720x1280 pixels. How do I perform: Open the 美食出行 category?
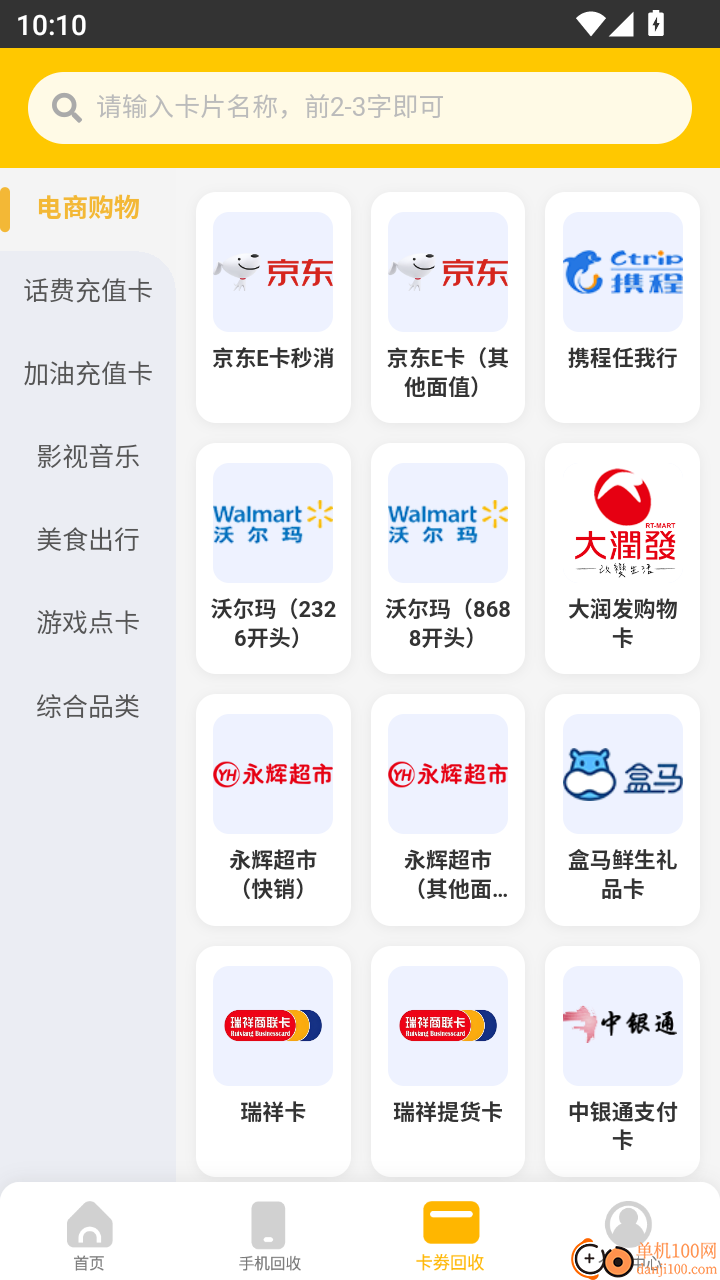[87, 539]
